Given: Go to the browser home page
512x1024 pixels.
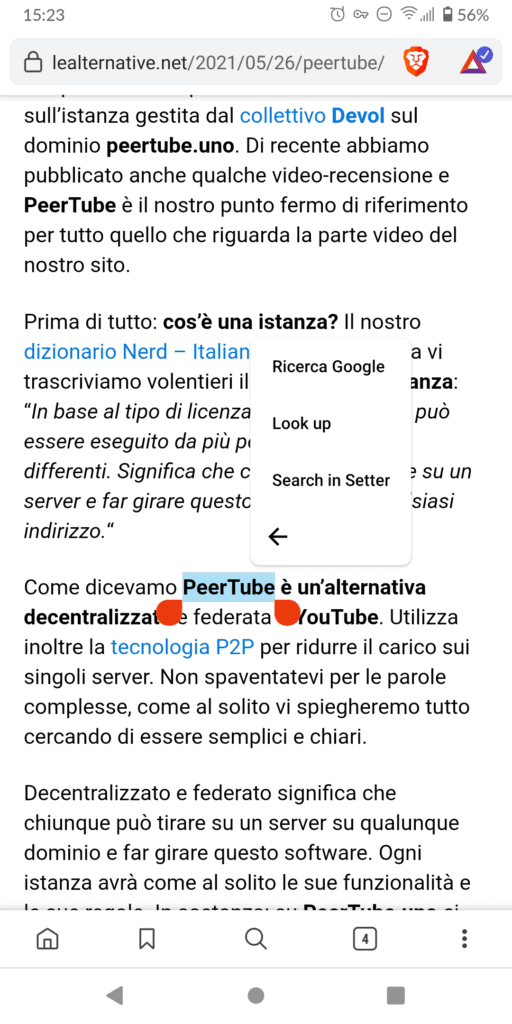Looking at the screenshot, I should pos(46,940).
